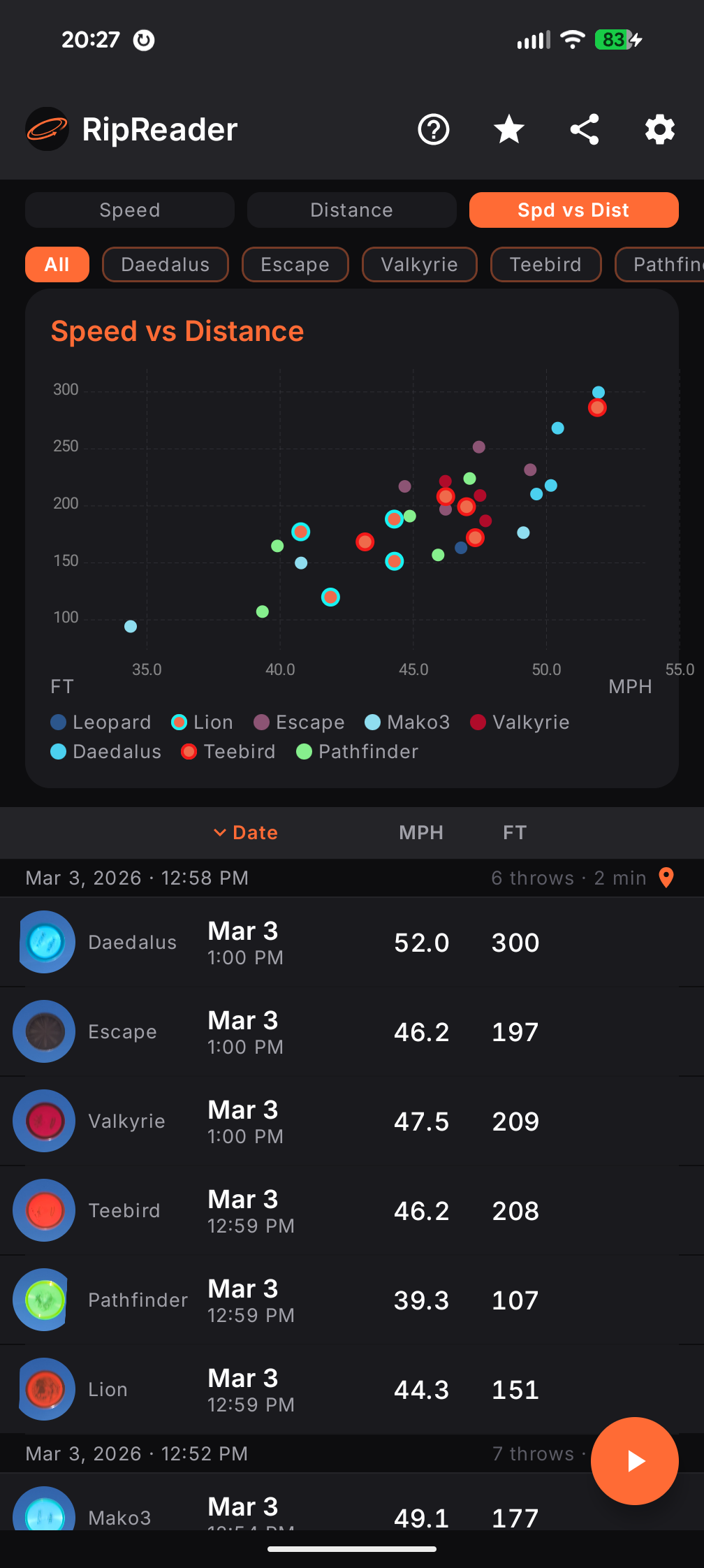Screen dimensions: 704x1568
Task: Toggle Mako3 in the chart legend
Action: 407,722
